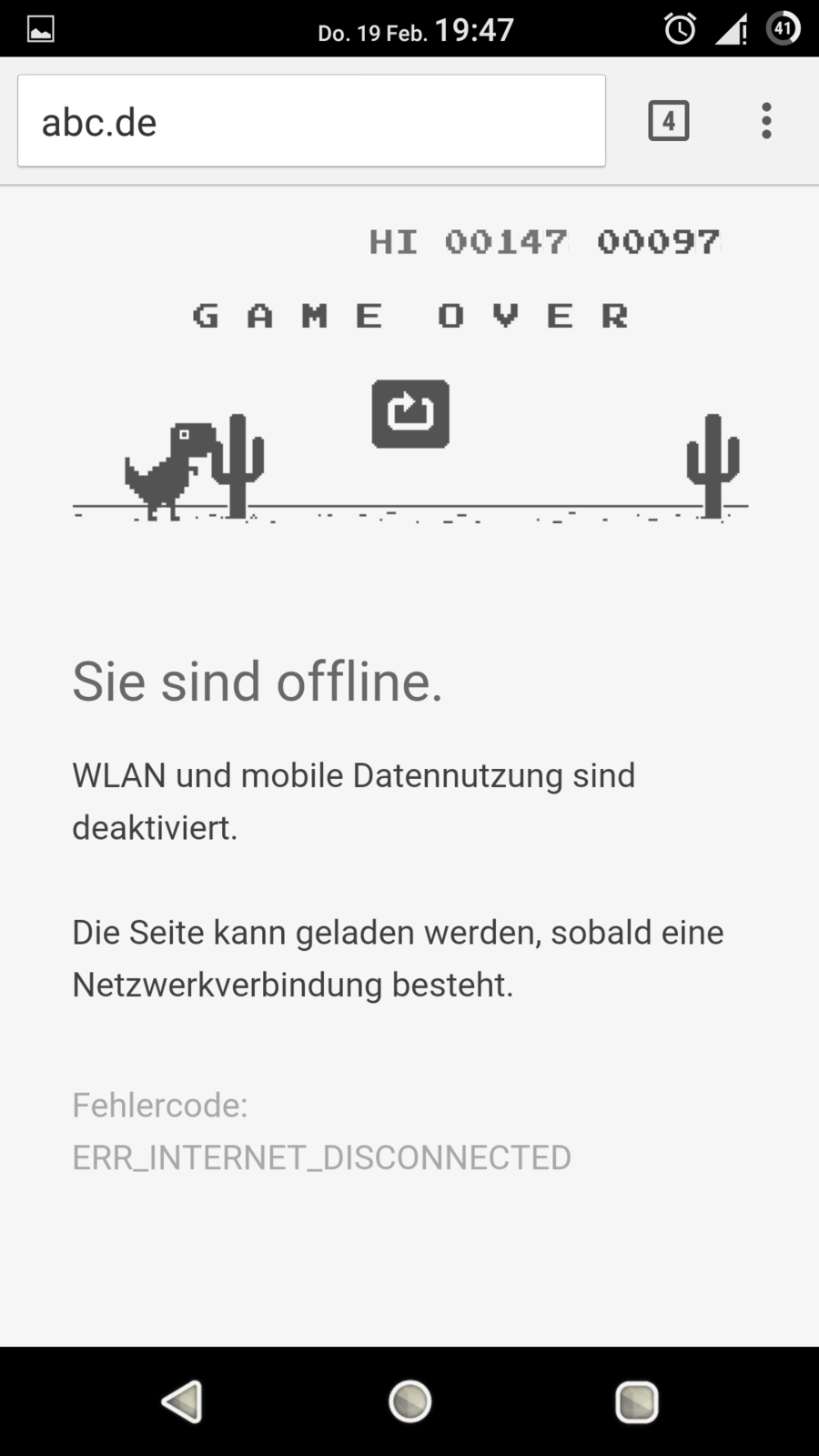
Task: Open the recent apps overview
Action: tap(636, 1401)
